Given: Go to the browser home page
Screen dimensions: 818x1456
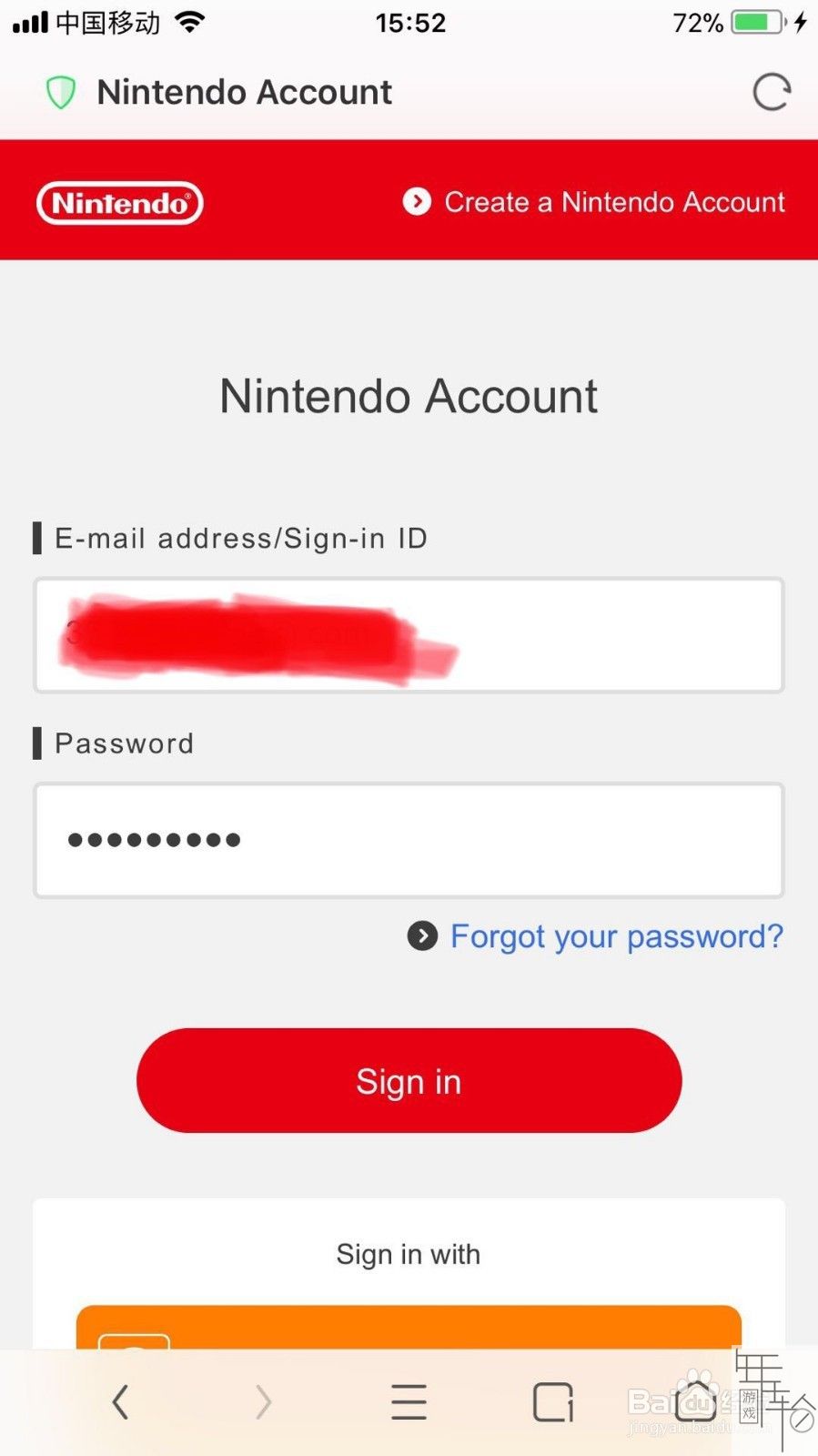Looking at the screenshot, I should tap(696, 1400).
